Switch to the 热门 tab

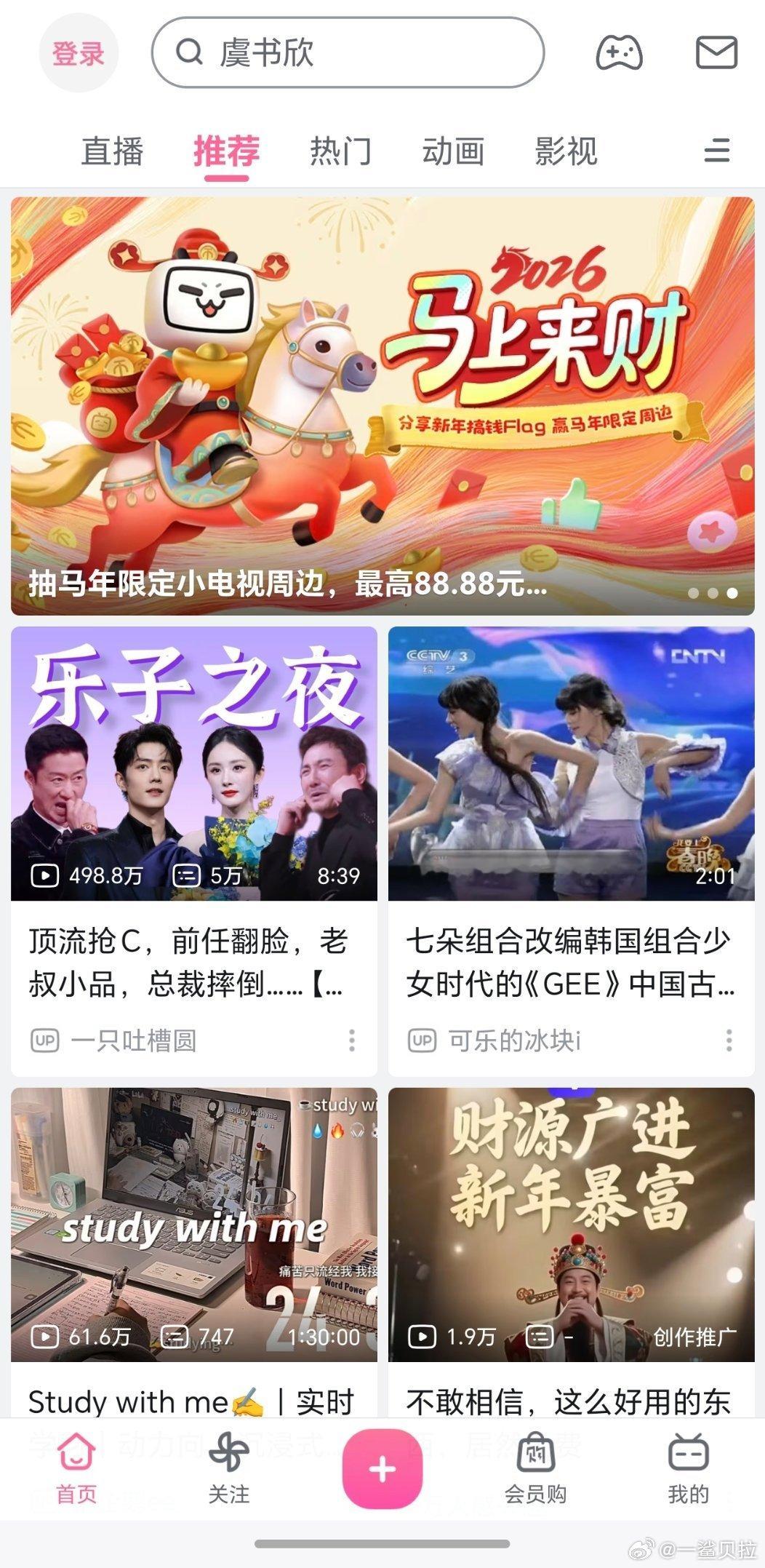(x=340, y=151)
